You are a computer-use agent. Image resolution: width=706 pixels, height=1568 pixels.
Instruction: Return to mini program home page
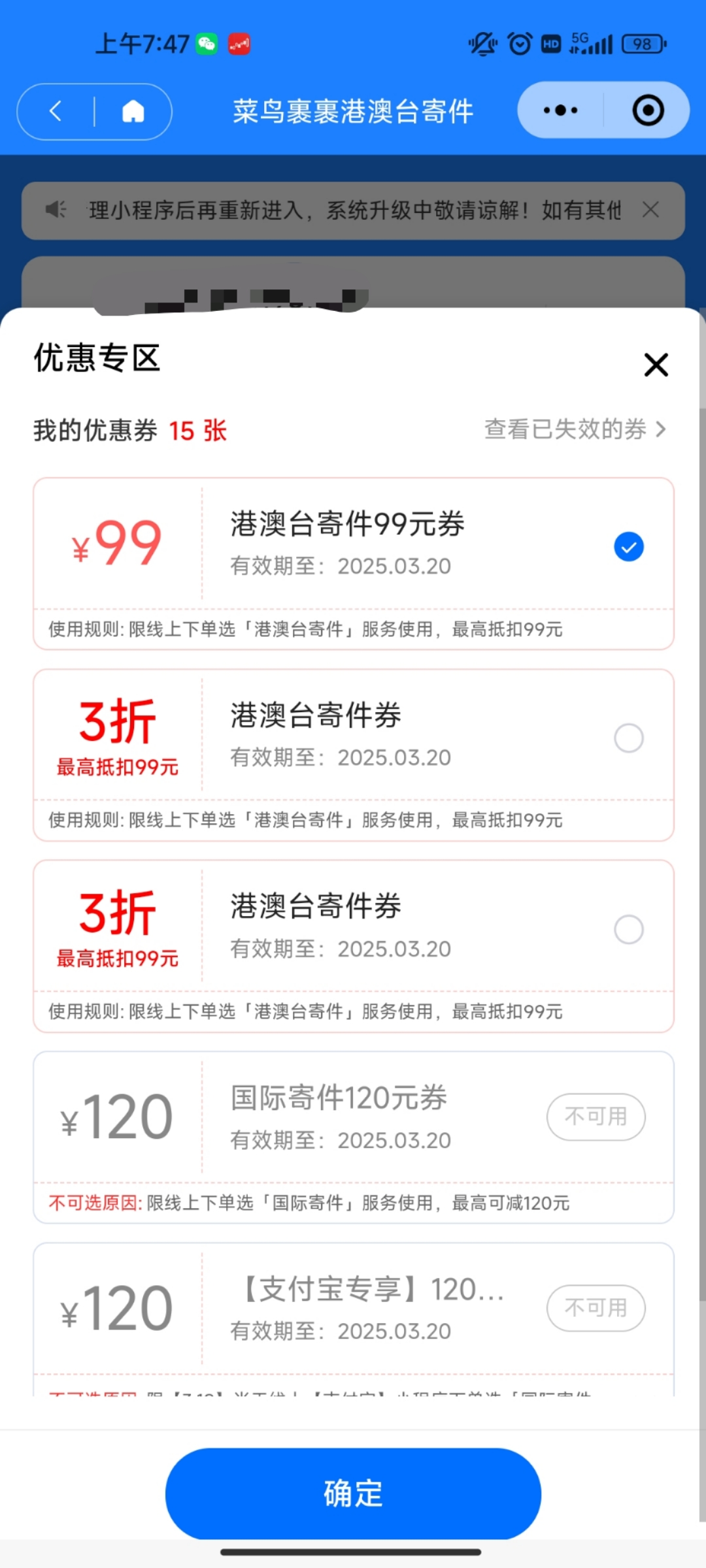point(133,111)
